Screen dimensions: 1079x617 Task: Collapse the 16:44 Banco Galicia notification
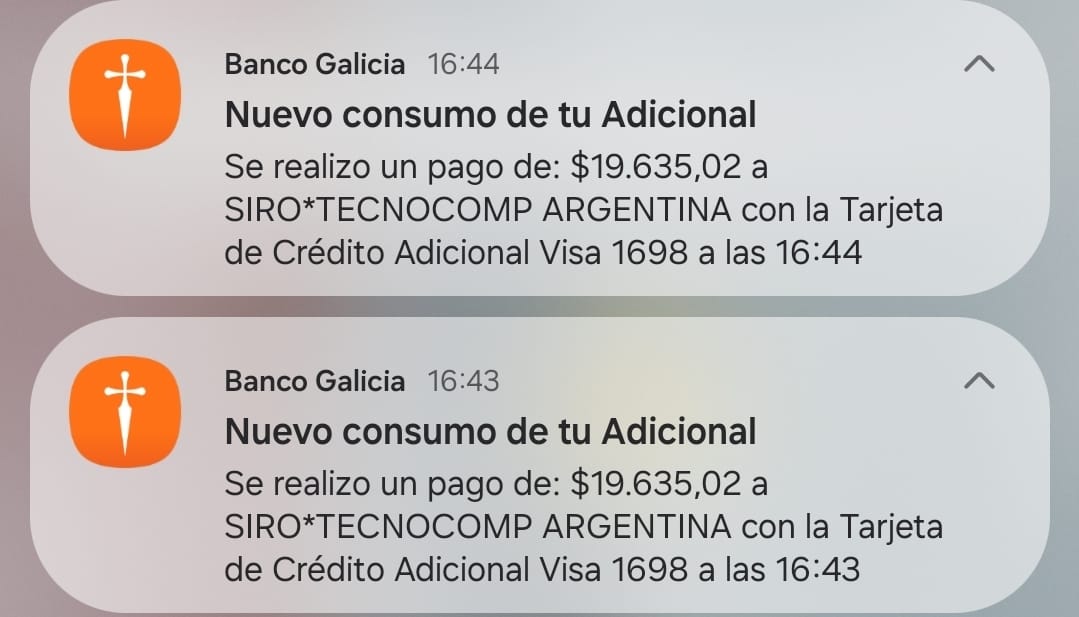[979, 64]
